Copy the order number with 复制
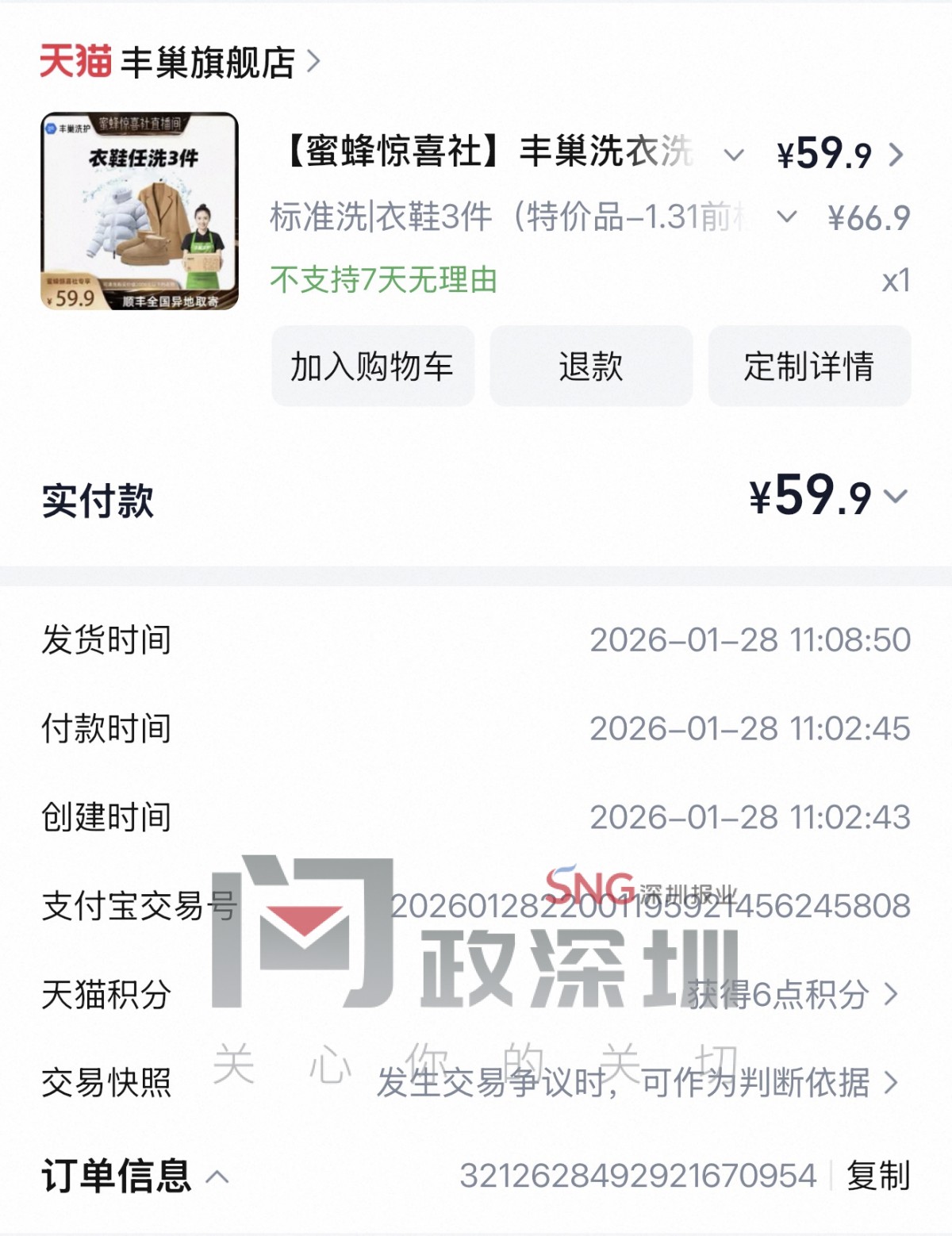The height and width of the screenshot is (1236, 952). (x=877, y=1176)
